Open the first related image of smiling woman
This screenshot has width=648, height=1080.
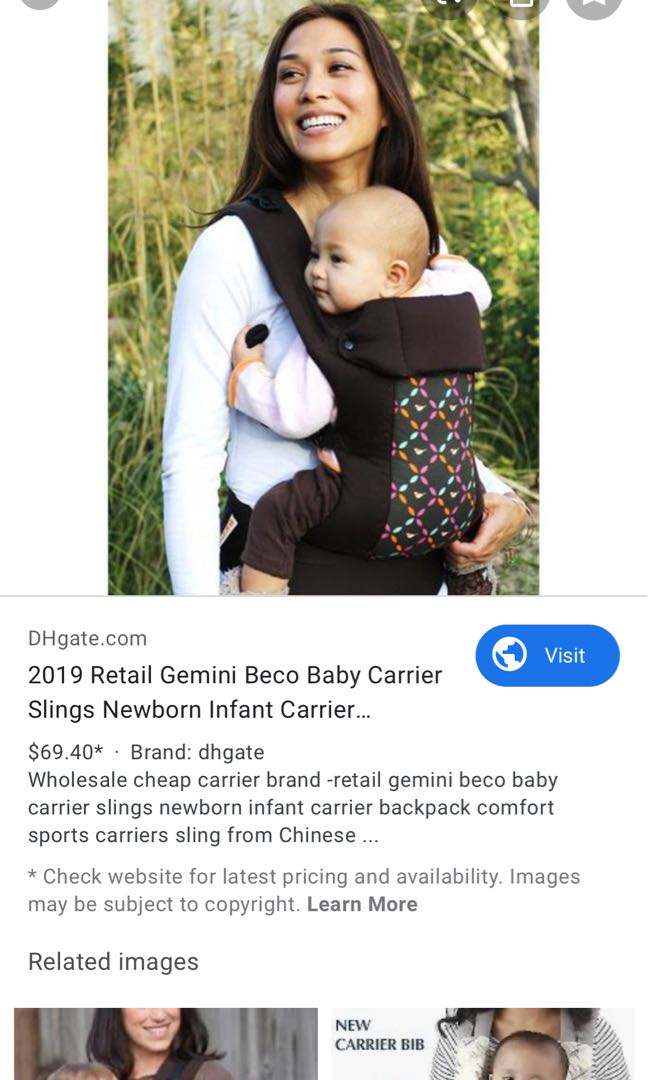point(165,1044)
